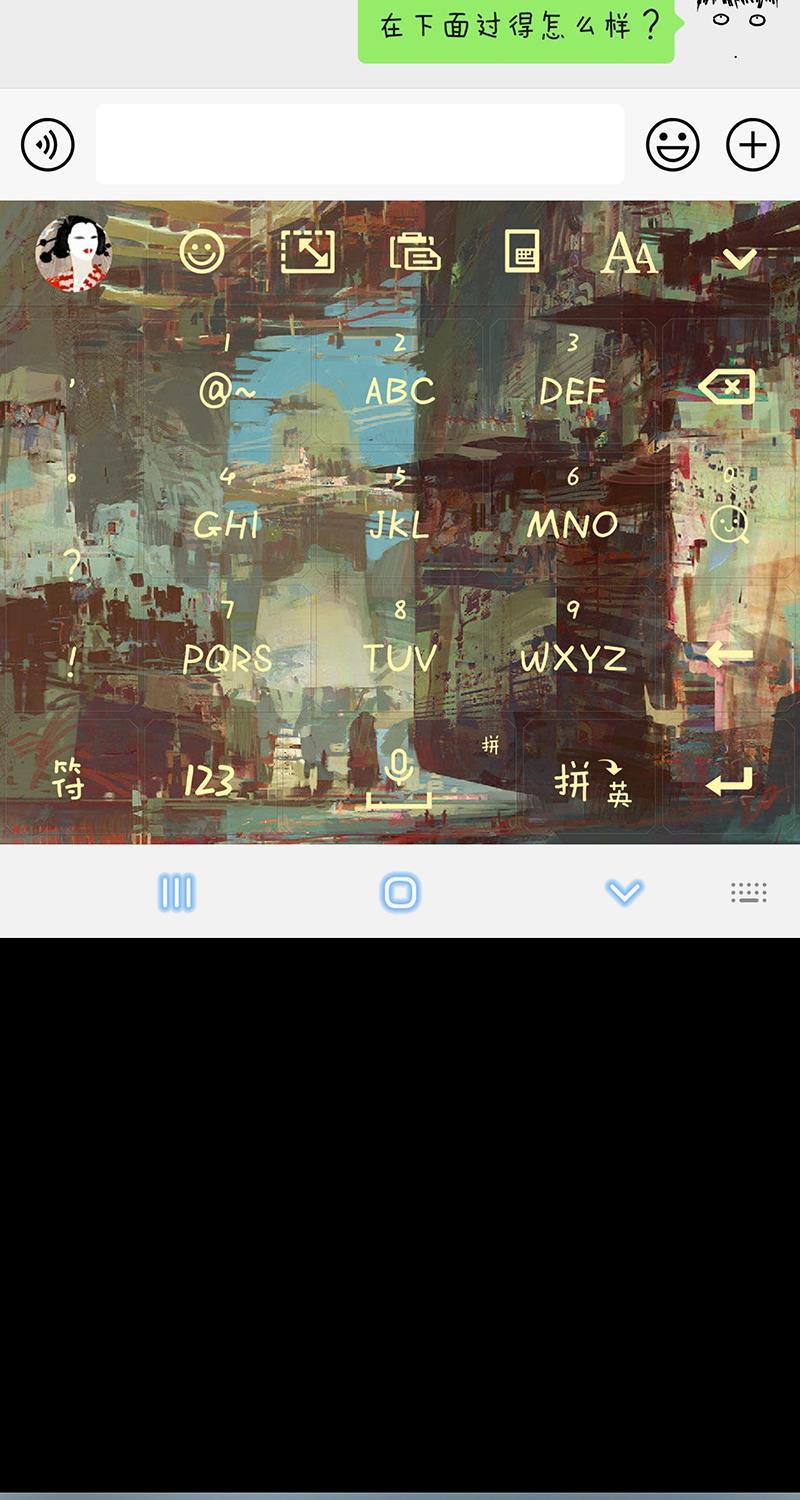The width and height of the screenshot is (800, 1500).
Task: Focus the chat message input field
Action: pyautogui.click(x=360, y=145)
